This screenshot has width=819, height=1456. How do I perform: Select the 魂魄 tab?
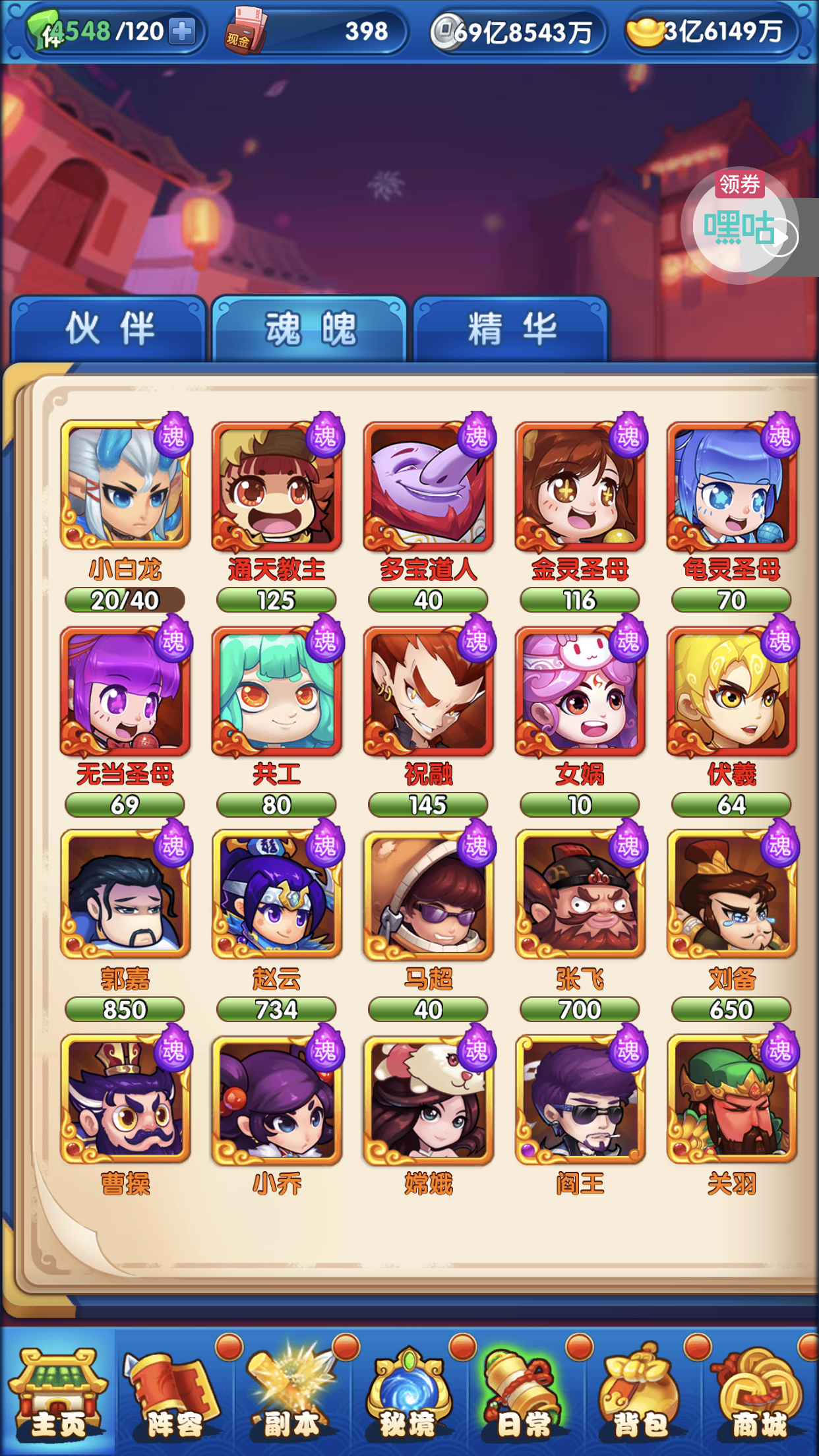pyautogui.click(x=309, y=328)
